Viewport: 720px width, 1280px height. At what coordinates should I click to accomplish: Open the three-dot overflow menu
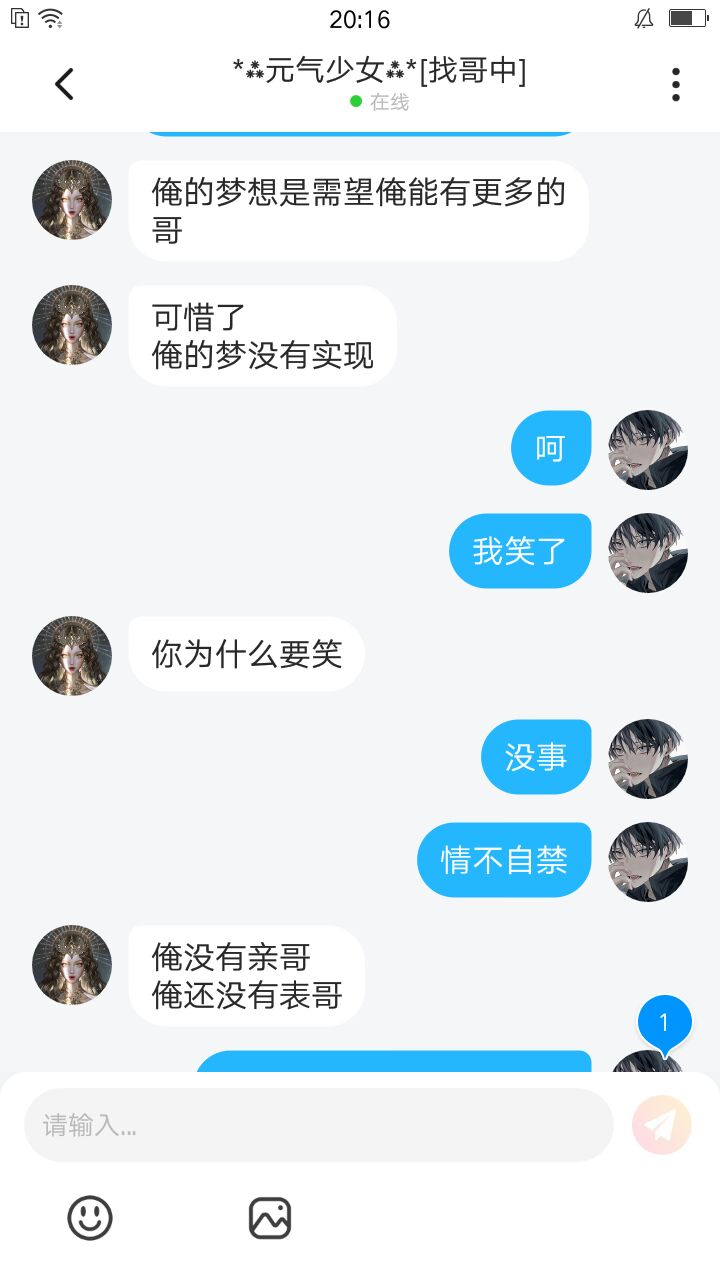tap(676, 84)
